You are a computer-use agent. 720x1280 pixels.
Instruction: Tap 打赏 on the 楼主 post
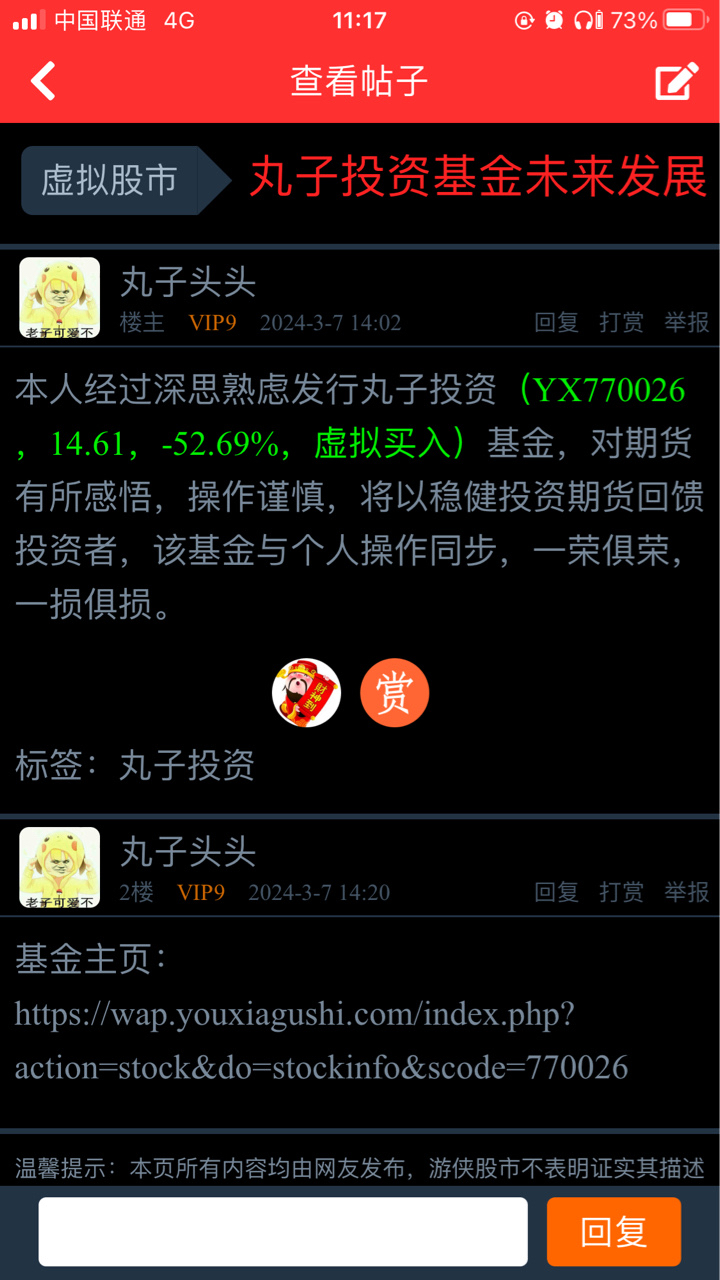(x=622, y=322)
